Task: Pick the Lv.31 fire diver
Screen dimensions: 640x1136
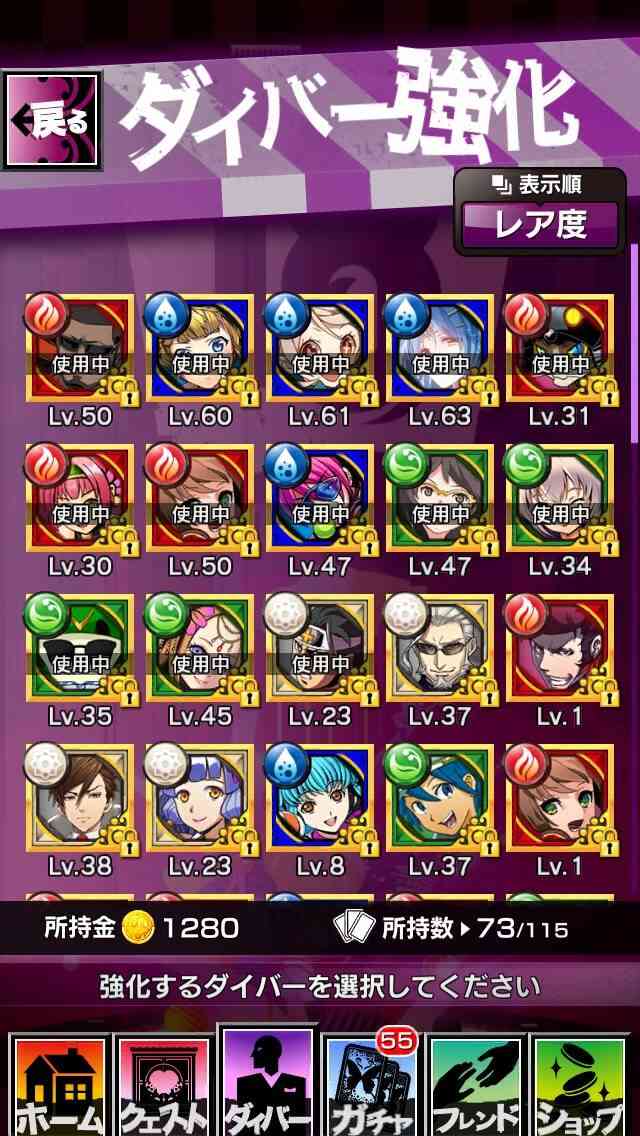Action: click(x=560, y=348)
